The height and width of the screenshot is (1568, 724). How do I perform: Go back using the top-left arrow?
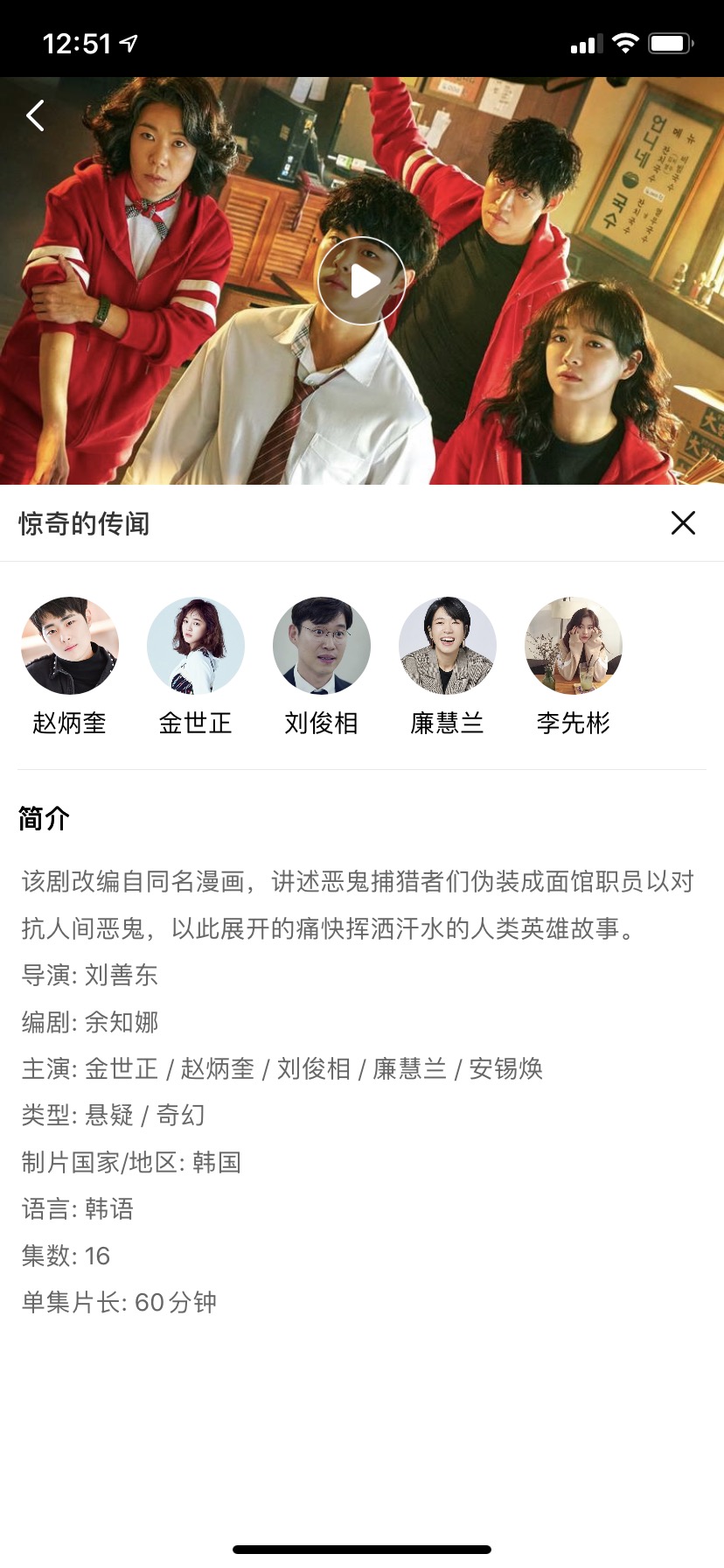click(35, 115)
